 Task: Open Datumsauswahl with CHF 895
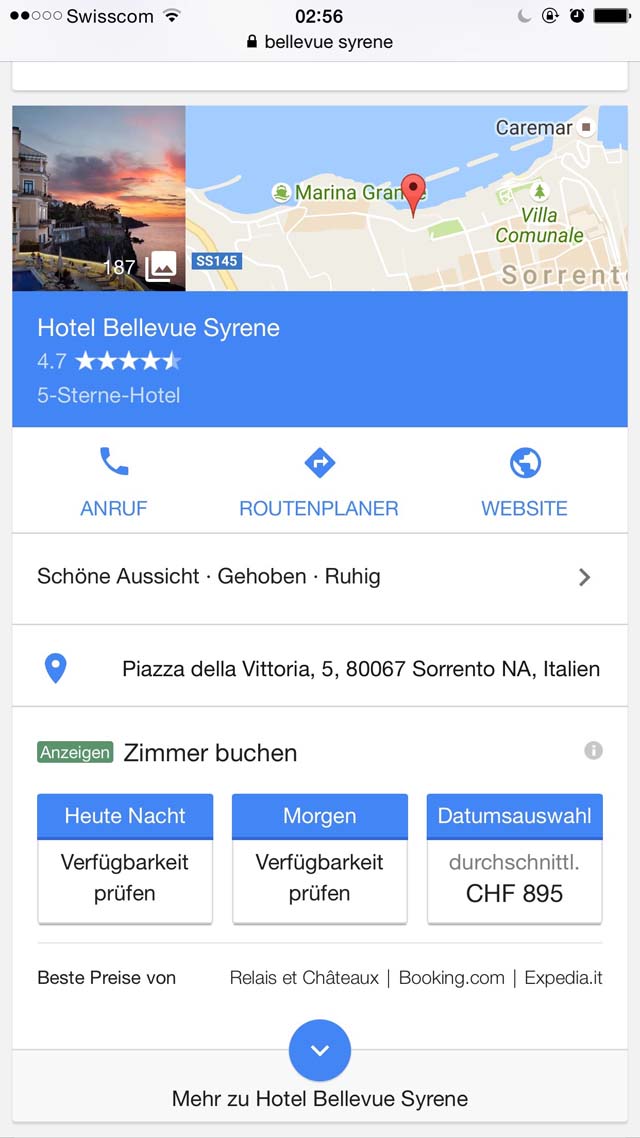pyautogui.click(x=514, y=859)
